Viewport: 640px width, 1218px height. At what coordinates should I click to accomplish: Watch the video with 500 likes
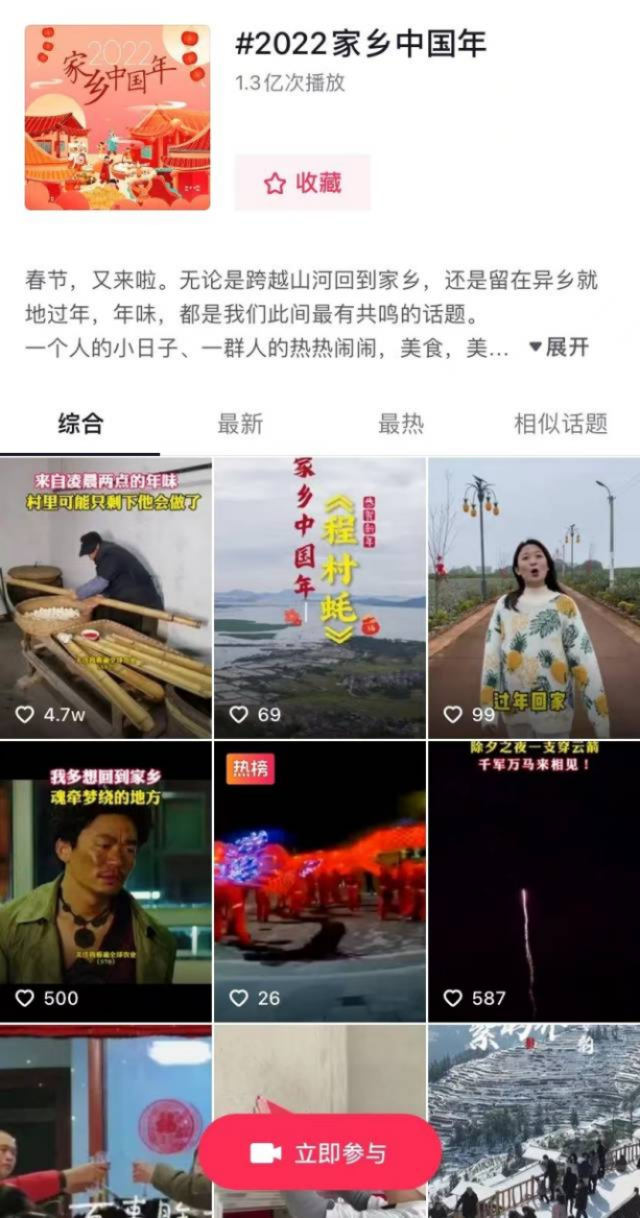click(x=106, y=880)
